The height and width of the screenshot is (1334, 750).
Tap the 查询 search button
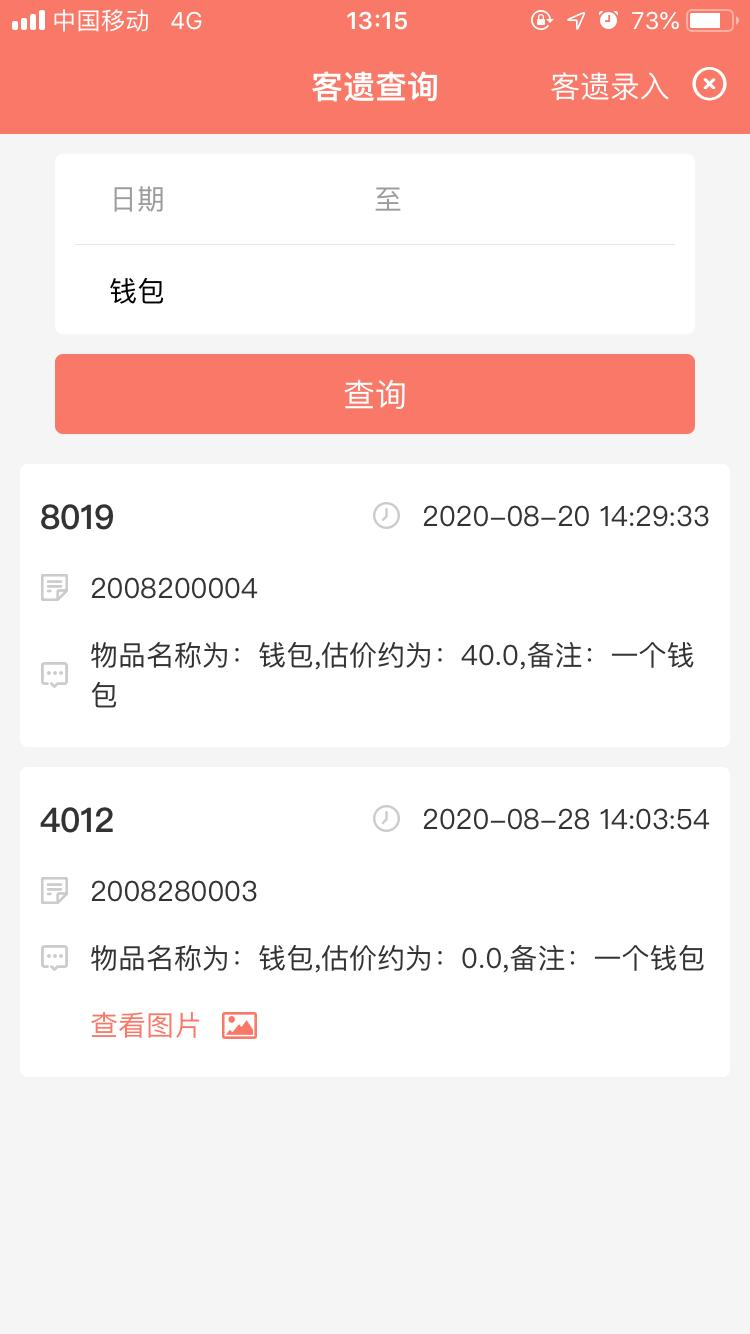tap(375, 394)
